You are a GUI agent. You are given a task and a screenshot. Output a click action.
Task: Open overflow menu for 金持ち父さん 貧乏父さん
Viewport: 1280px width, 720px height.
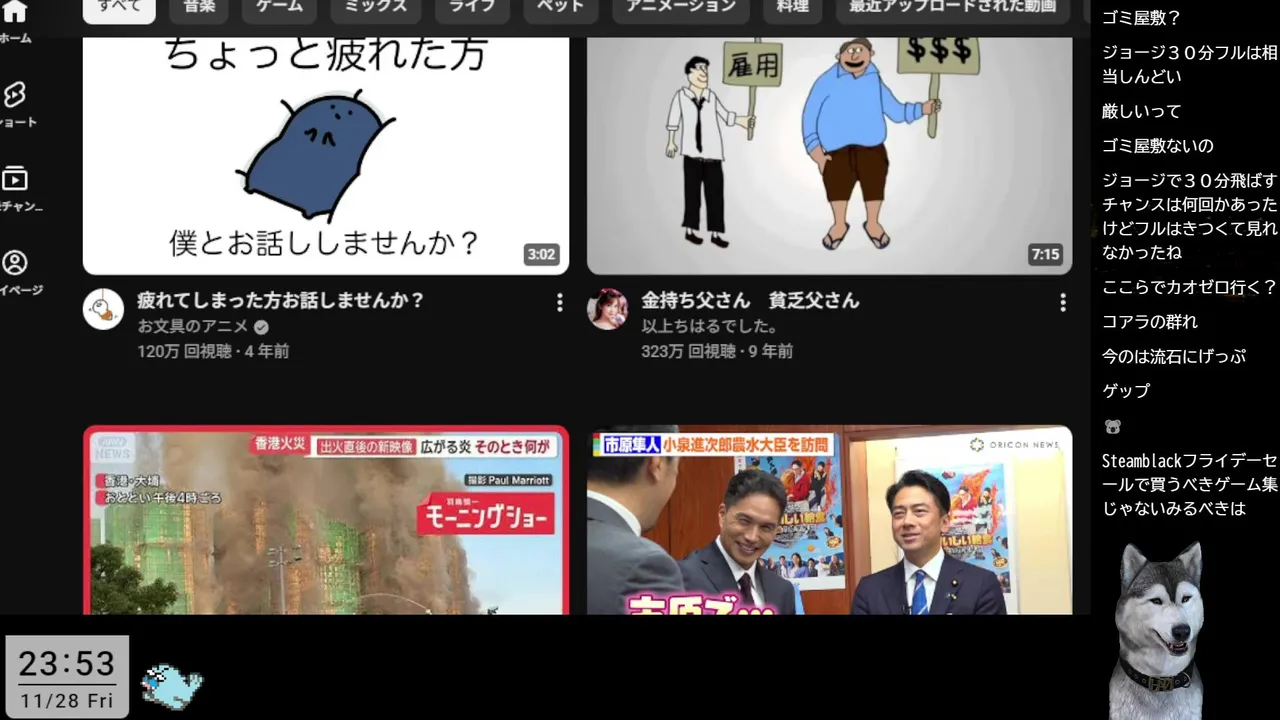(1062, 302)
